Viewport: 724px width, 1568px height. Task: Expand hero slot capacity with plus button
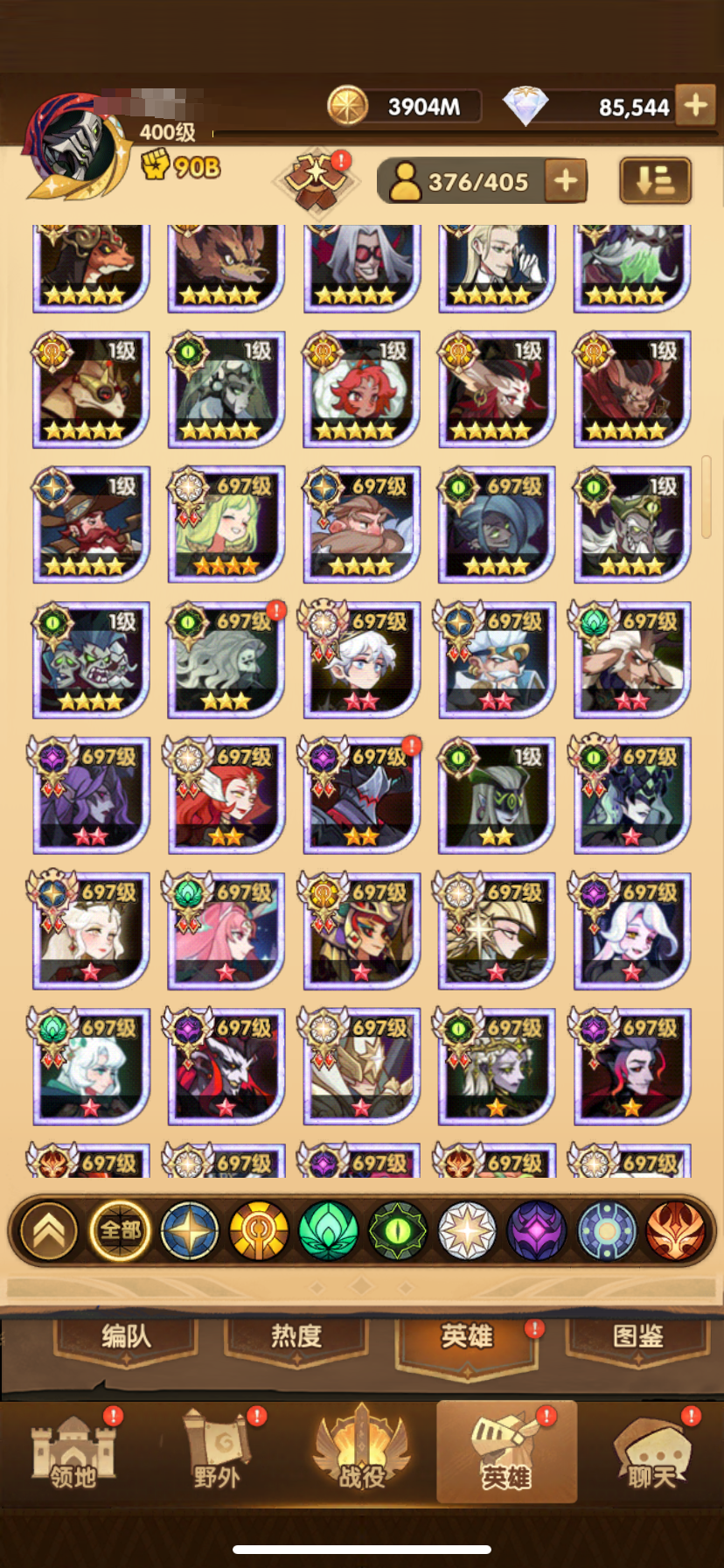pos(565,181)
